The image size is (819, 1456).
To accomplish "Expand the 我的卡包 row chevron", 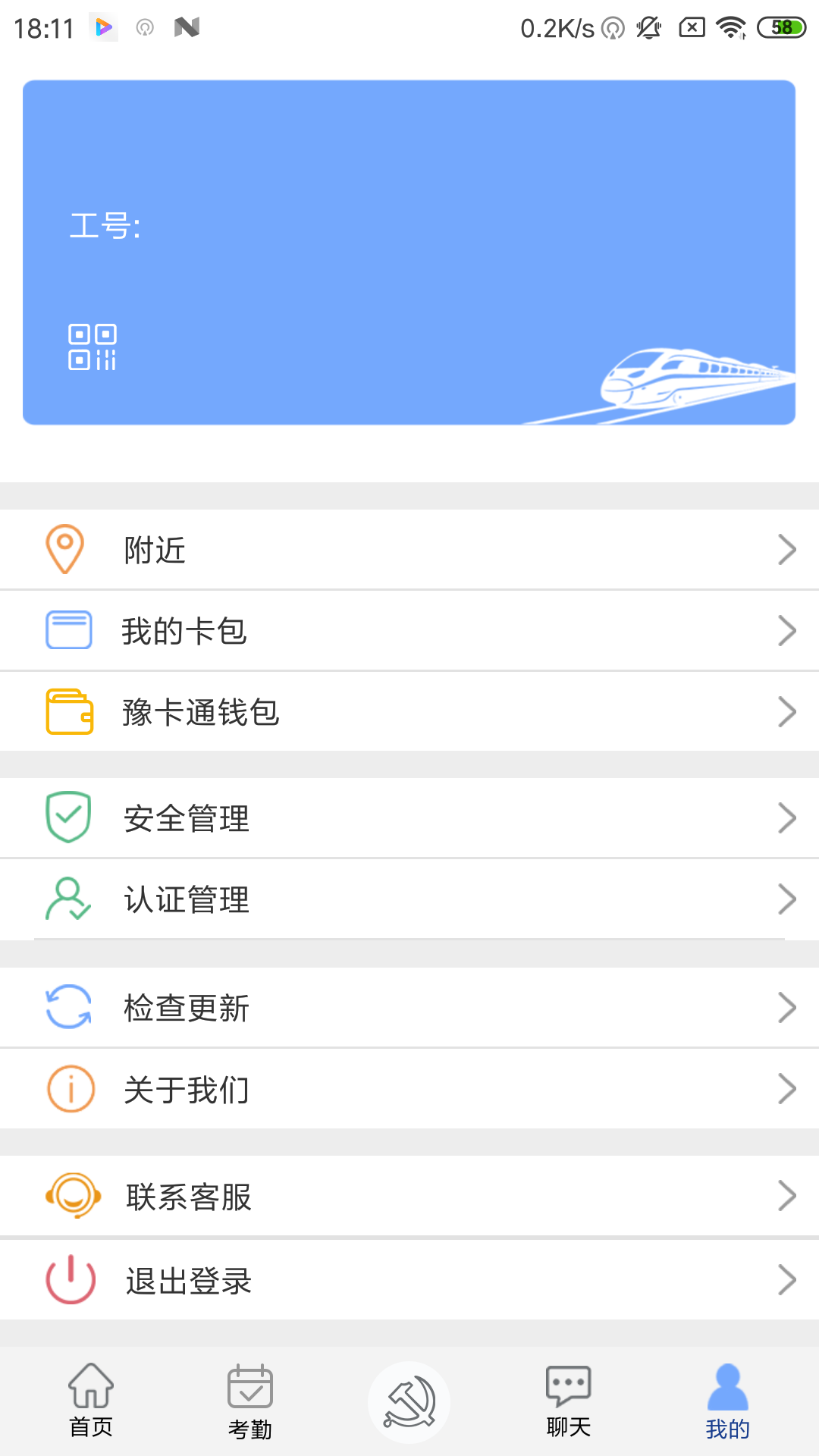I will (788, 630).
